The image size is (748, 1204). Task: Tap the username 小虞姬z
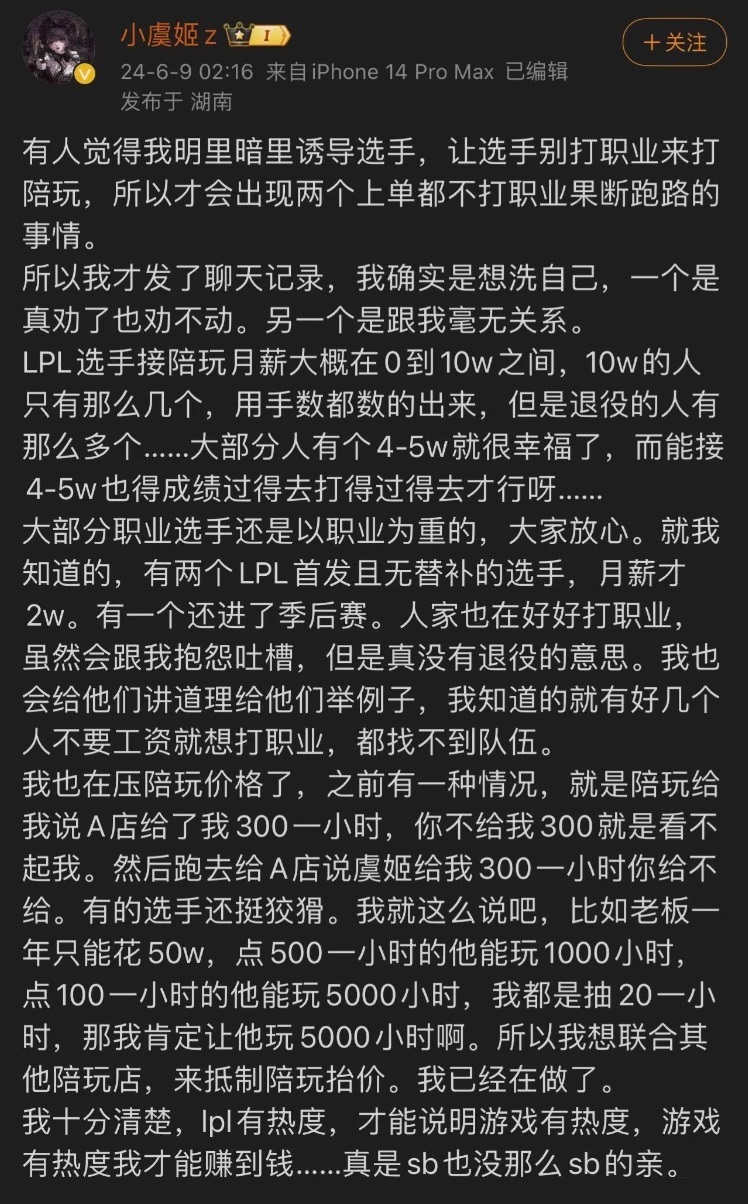169,37
